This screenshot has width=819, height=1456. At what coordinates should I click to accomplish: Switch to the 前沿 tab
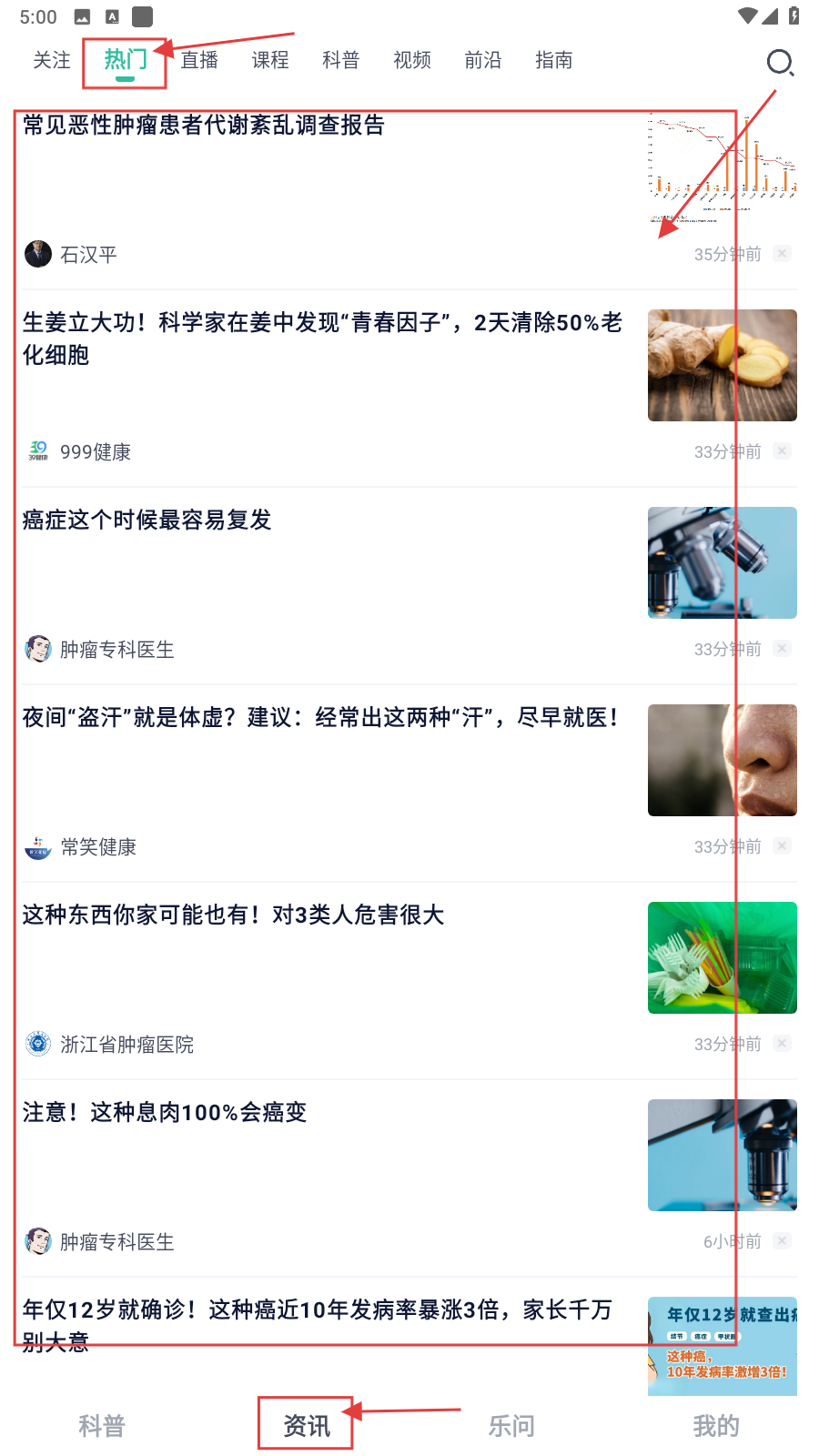coord(483,61)
